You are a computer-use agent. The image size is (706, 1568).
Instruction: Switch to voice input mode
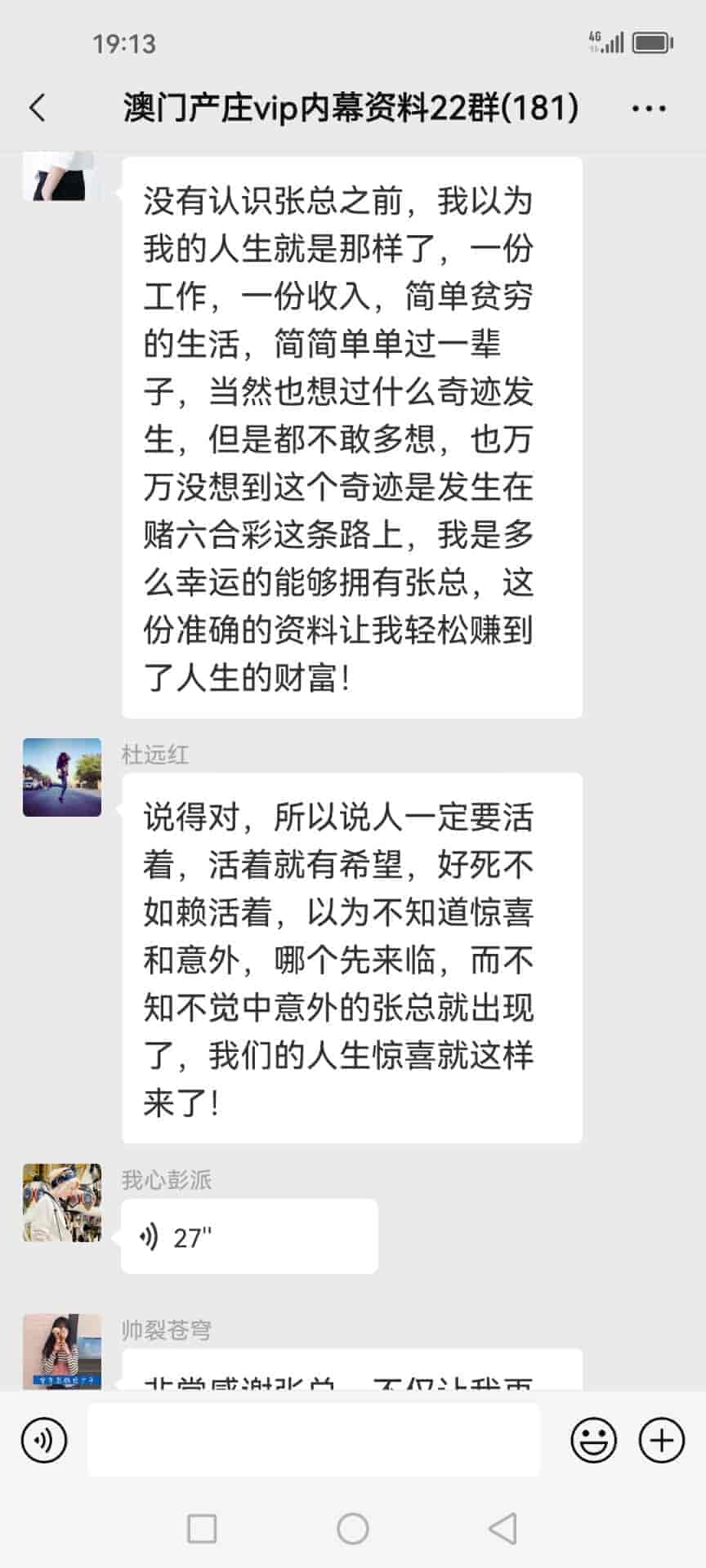[x=44, y=1440]
